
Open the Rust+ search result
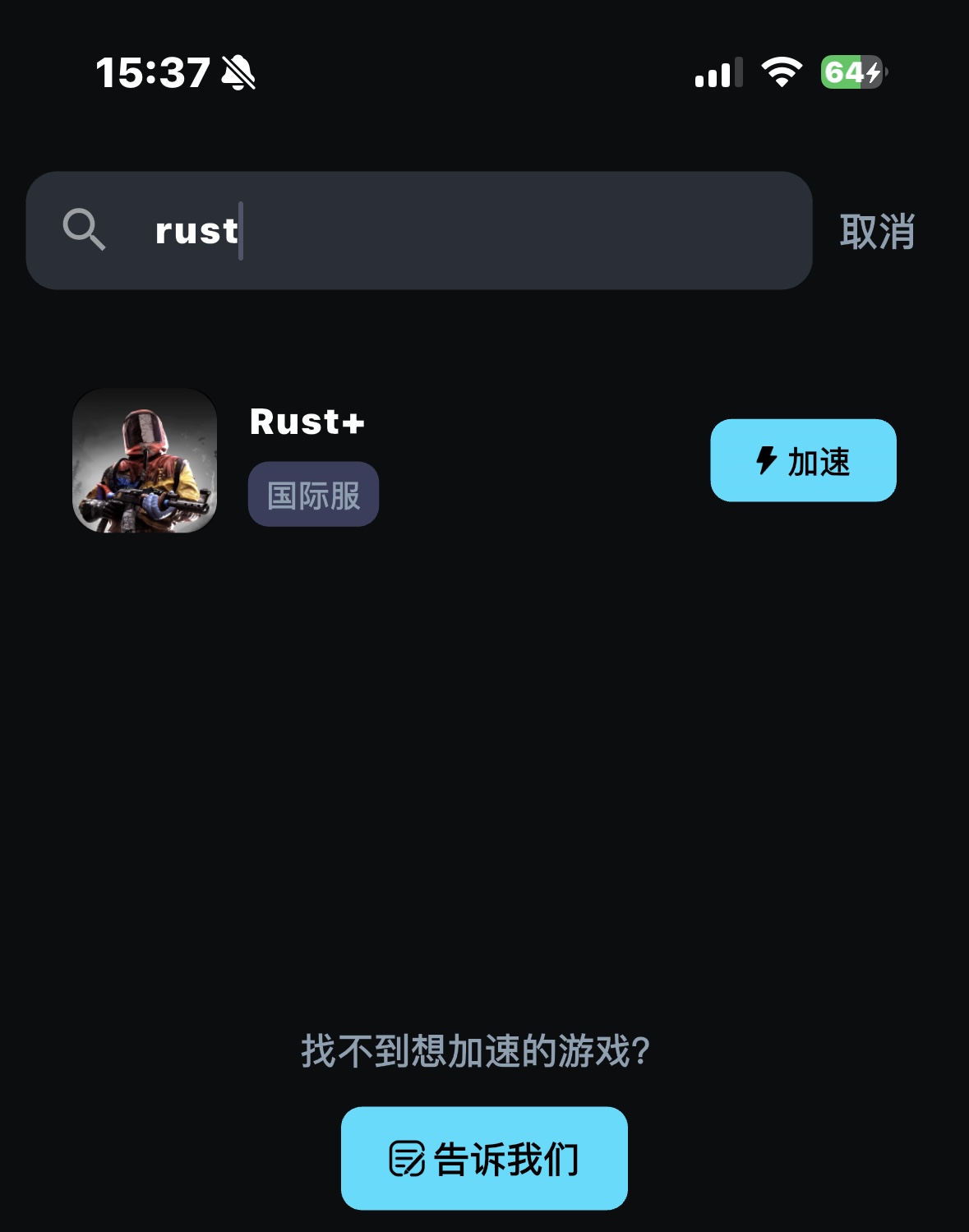pos(306,422)
